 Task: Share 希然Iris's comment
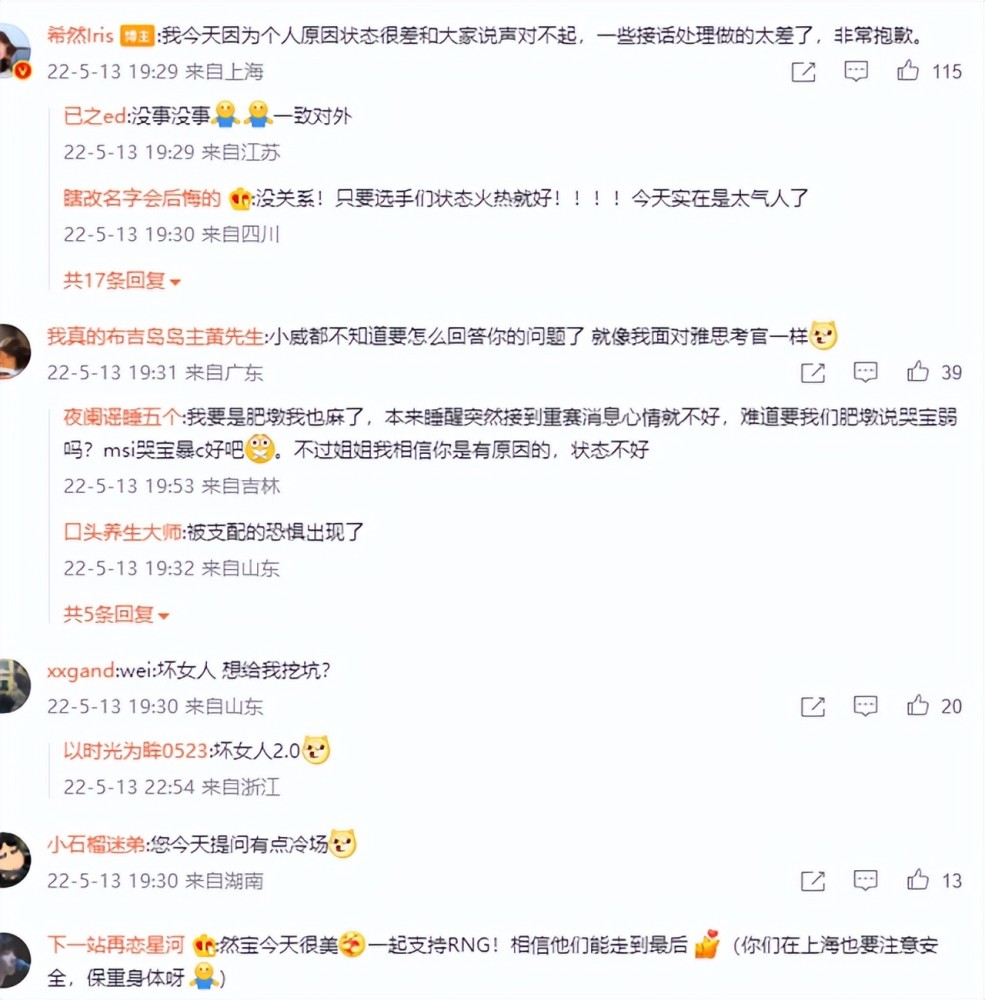(803, 72)
